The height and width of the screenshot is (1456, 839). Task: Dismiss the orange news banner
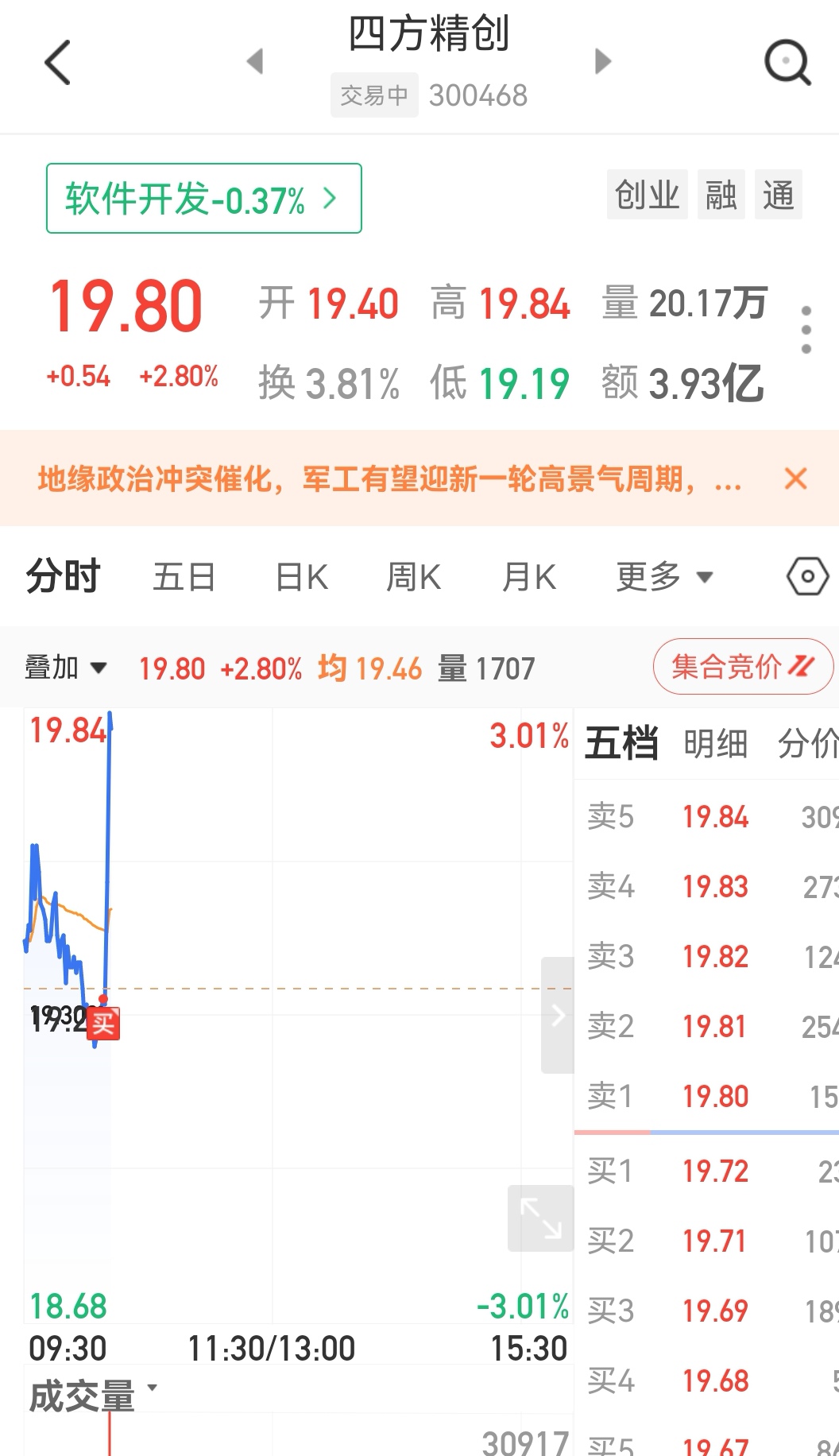tap(795, 478)
